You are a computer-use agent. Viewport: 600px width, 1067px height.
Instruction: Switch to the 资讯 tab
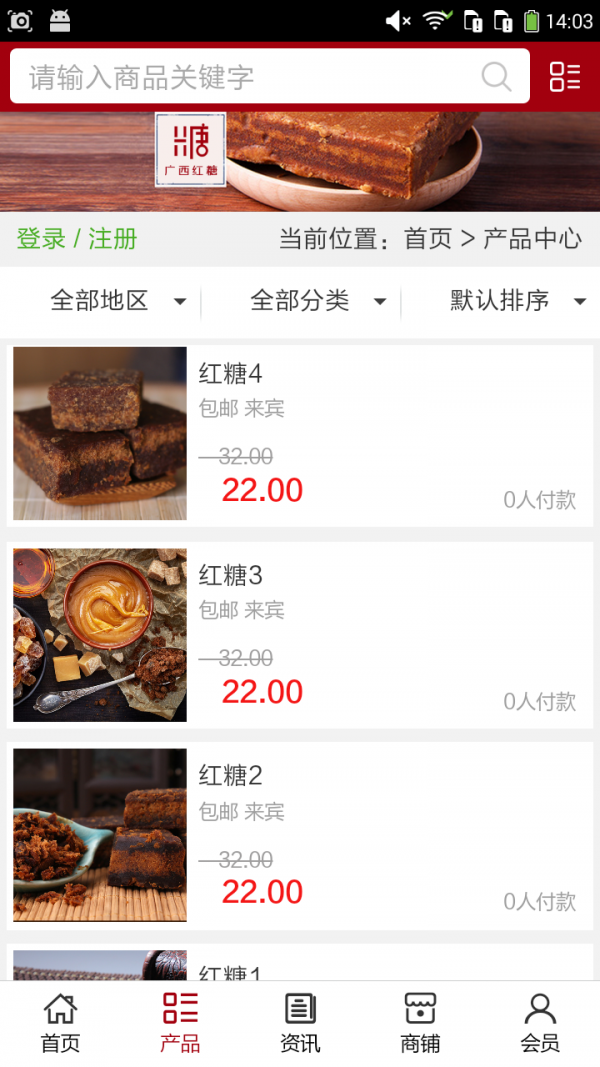pos(300,1023)
